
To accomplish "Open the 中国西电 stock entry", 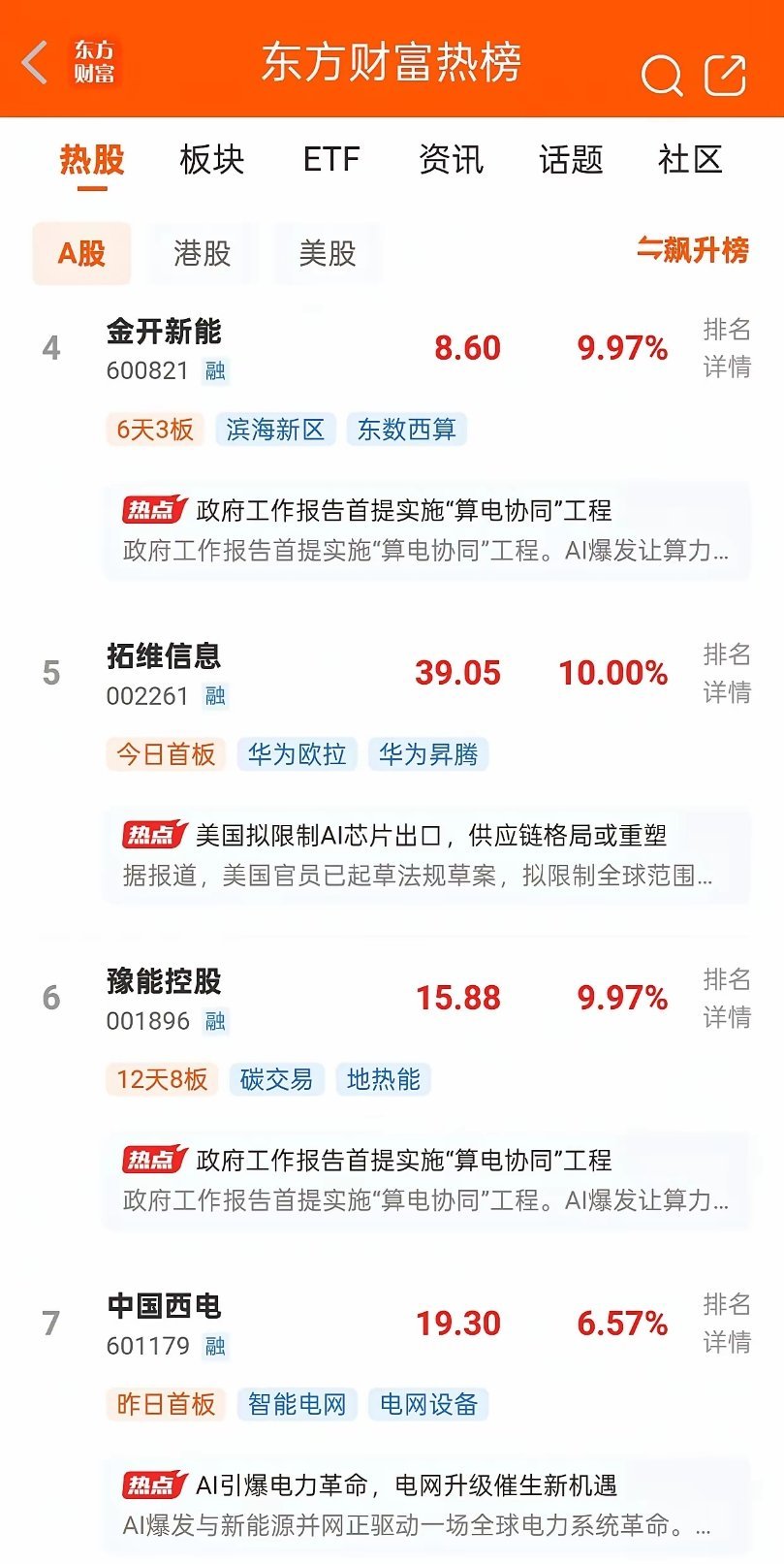I will (x=165, y=1308).
